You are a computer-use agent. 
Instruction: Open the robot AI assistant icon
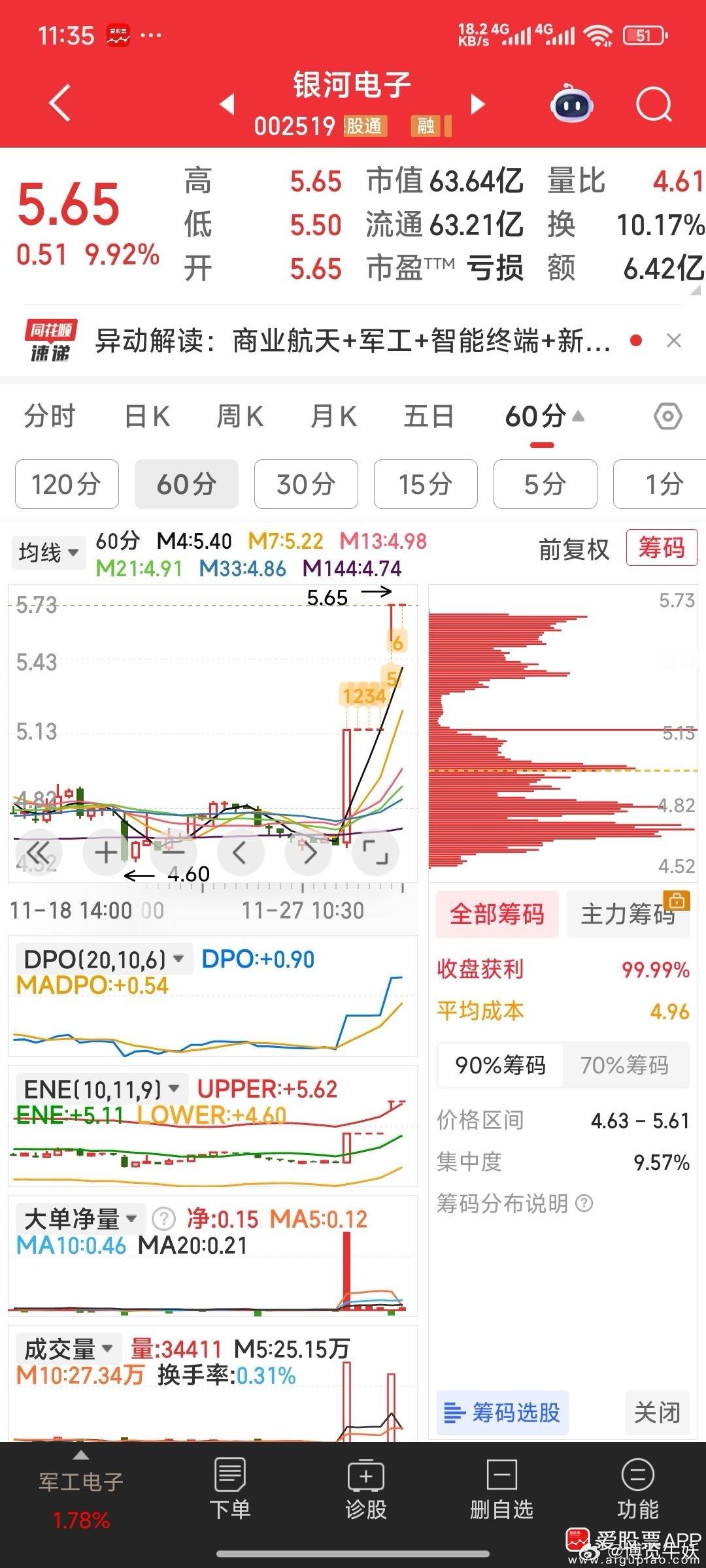pyautogui.click(x=572, y=105)
